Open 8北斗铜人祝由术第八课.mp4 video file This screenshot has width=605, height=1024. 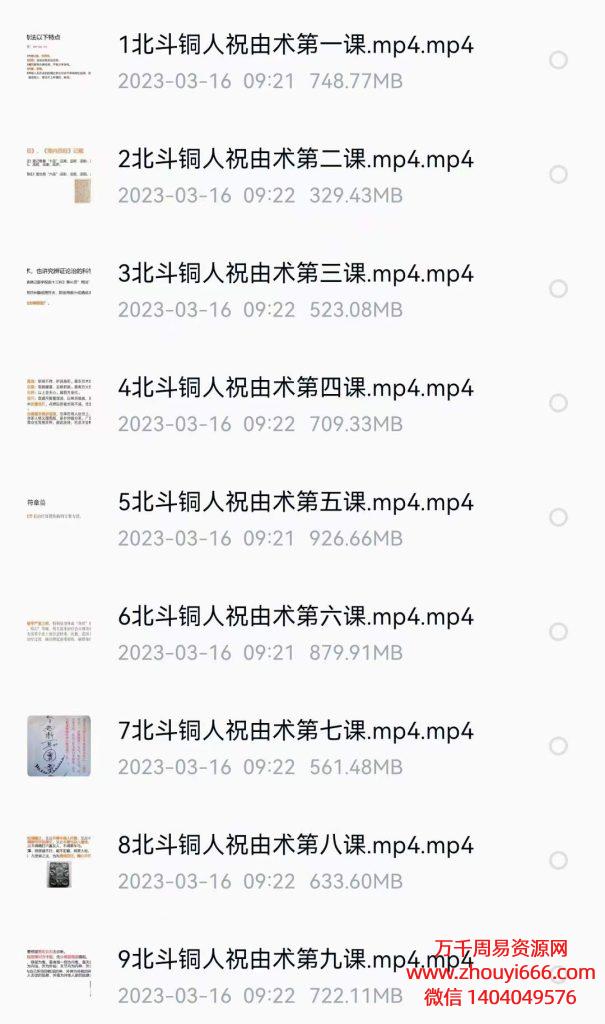[x=295, y=845]
